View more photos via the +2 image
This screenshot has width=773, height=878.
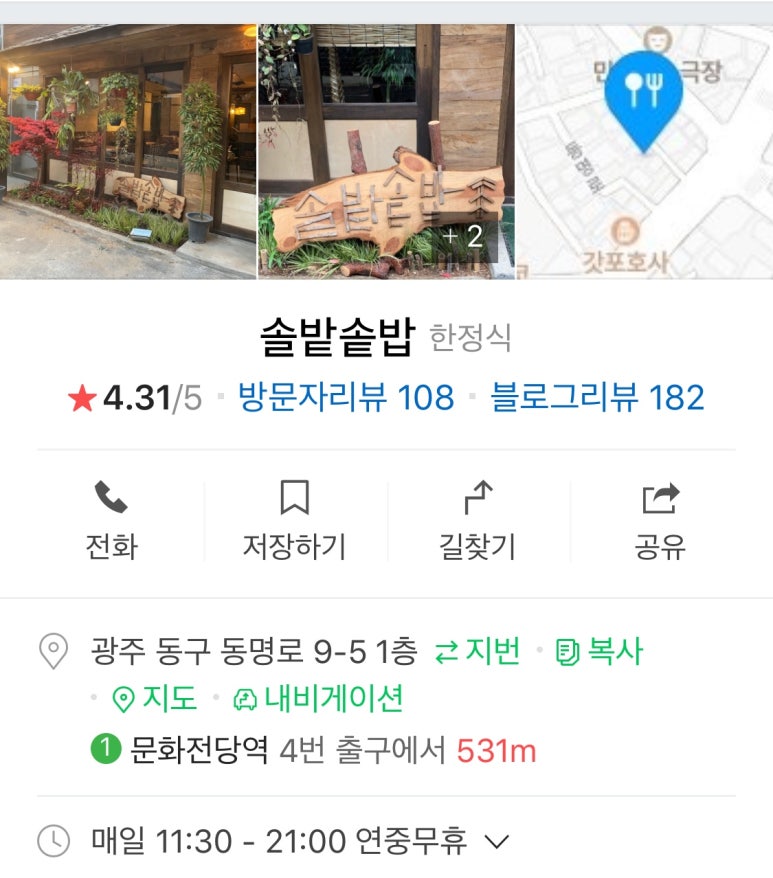[x=386, y=151]
